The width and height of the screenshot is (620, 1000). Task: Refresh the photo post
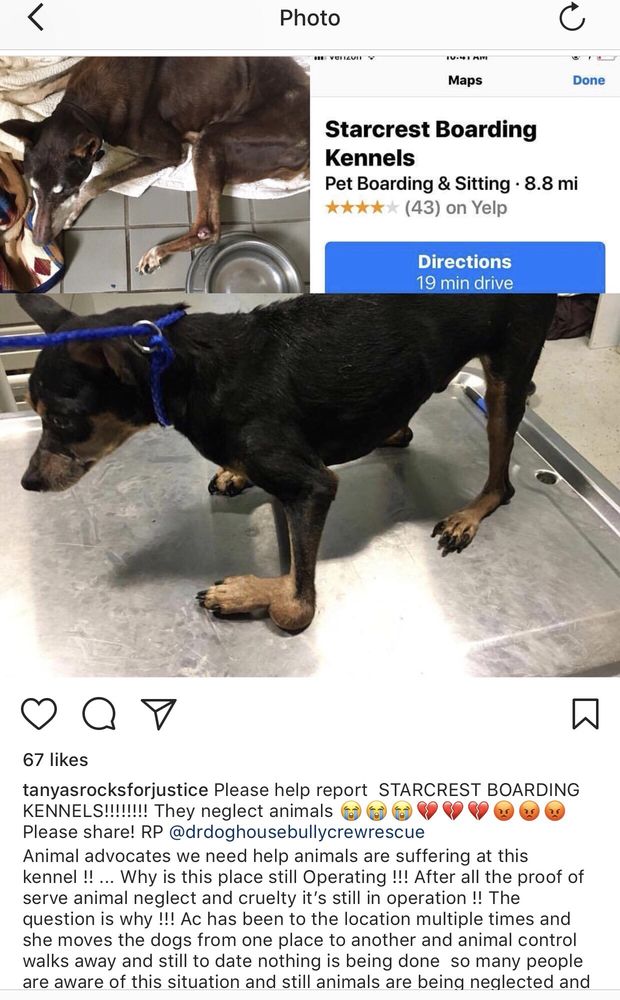(x=572, y=17)
